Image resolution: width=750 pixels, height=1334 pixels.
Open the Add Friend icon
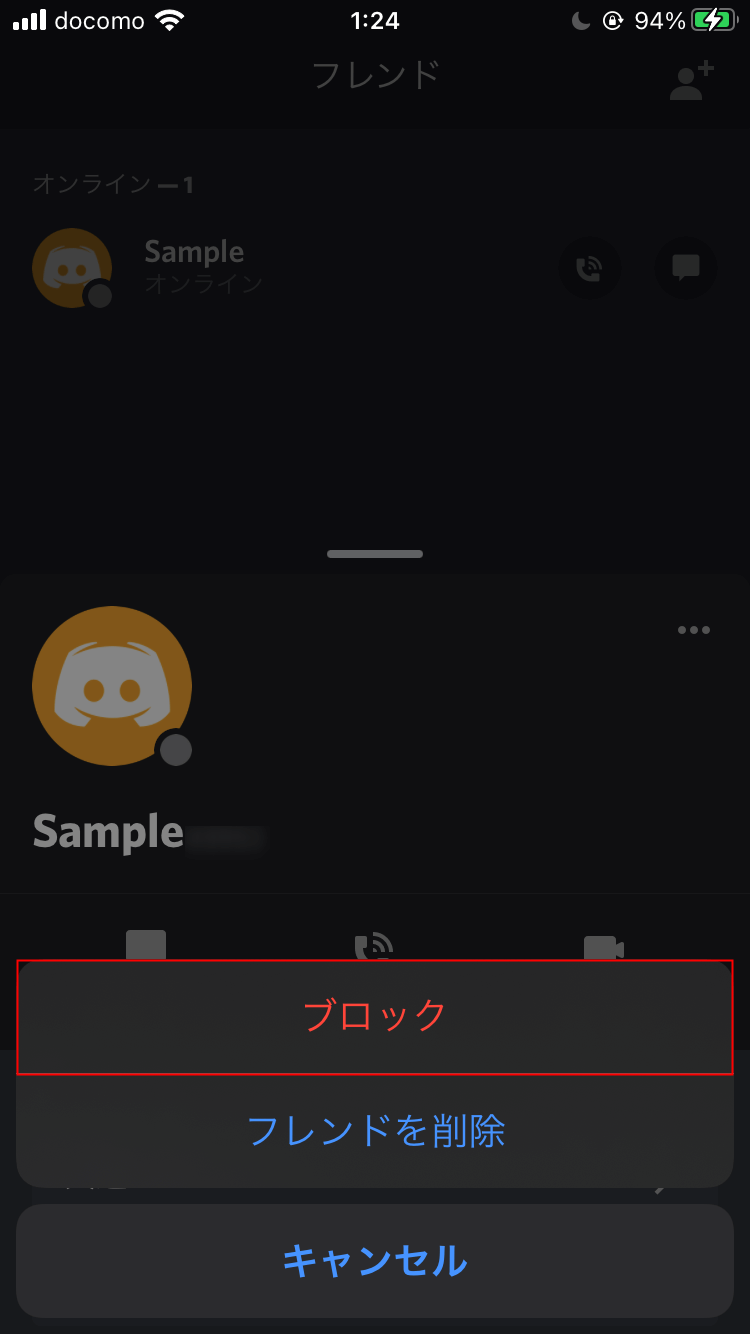687,82
